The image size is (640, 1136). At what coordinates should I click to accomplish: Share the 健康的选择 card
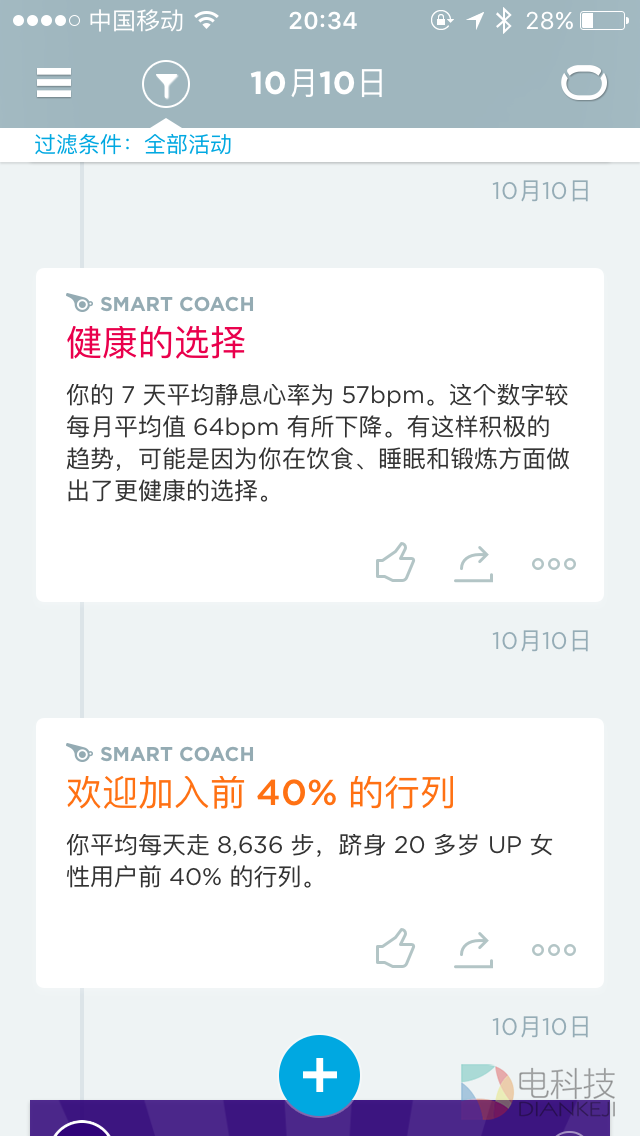coord(474,563)
